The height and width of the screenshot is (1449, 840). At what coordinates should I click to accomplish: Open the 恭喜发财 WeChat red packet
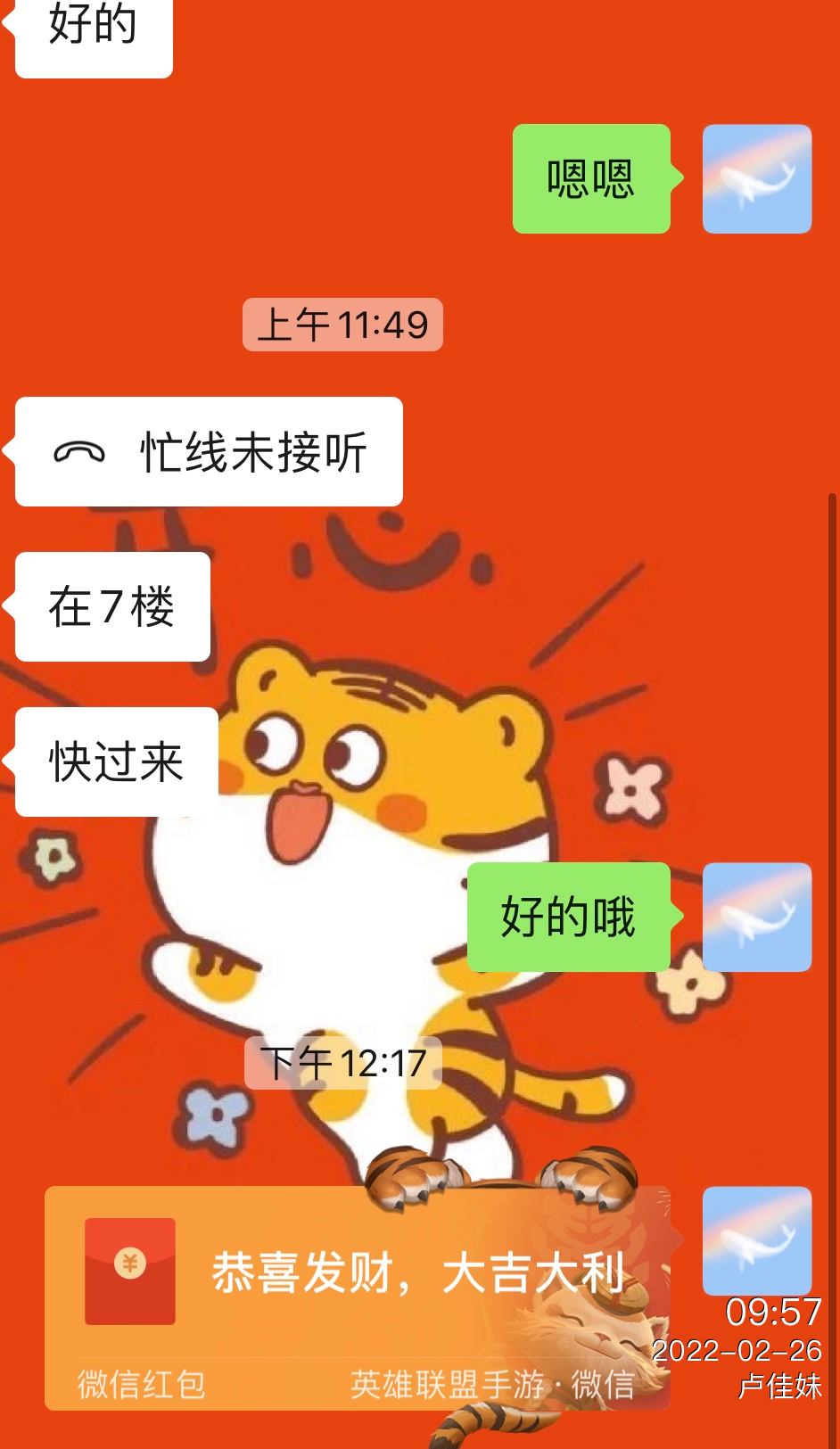357,1284
